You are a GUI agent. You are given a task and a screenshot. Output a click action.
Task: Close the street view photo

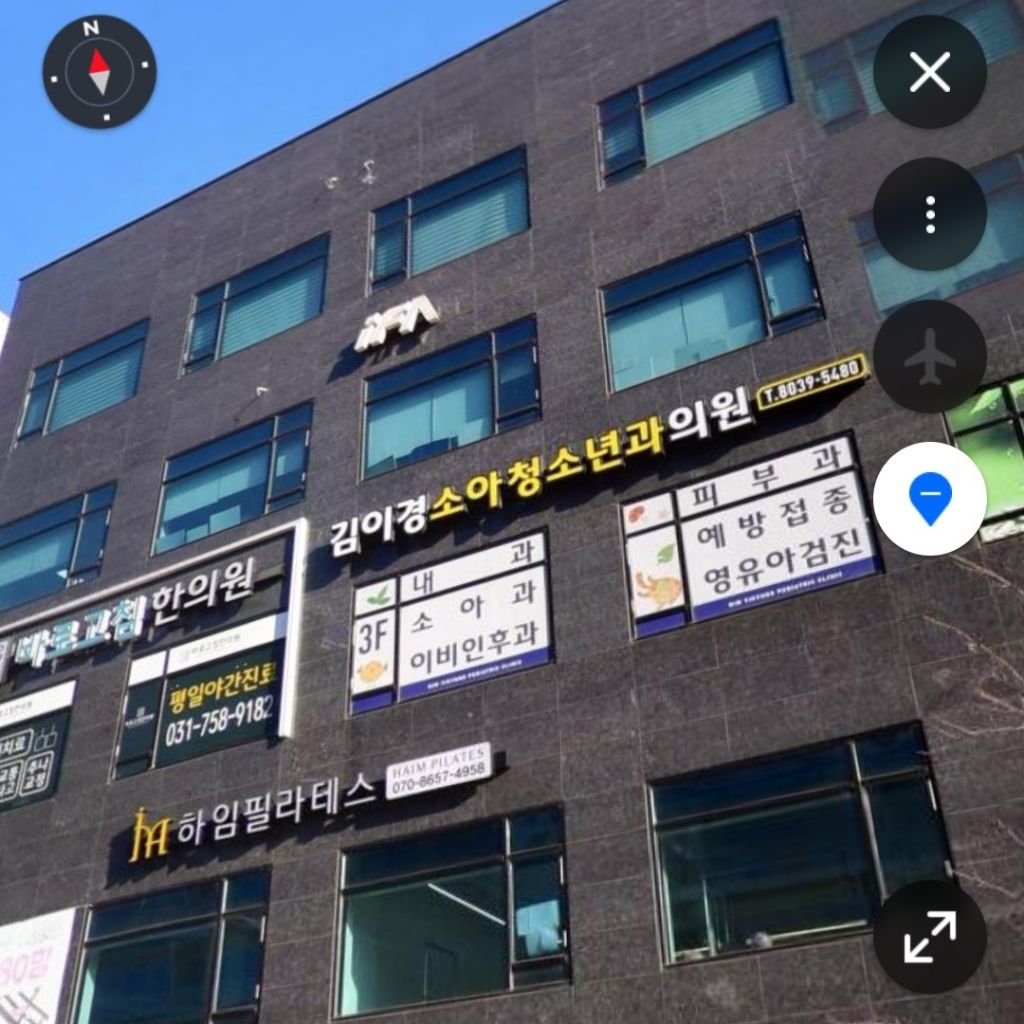930,72
